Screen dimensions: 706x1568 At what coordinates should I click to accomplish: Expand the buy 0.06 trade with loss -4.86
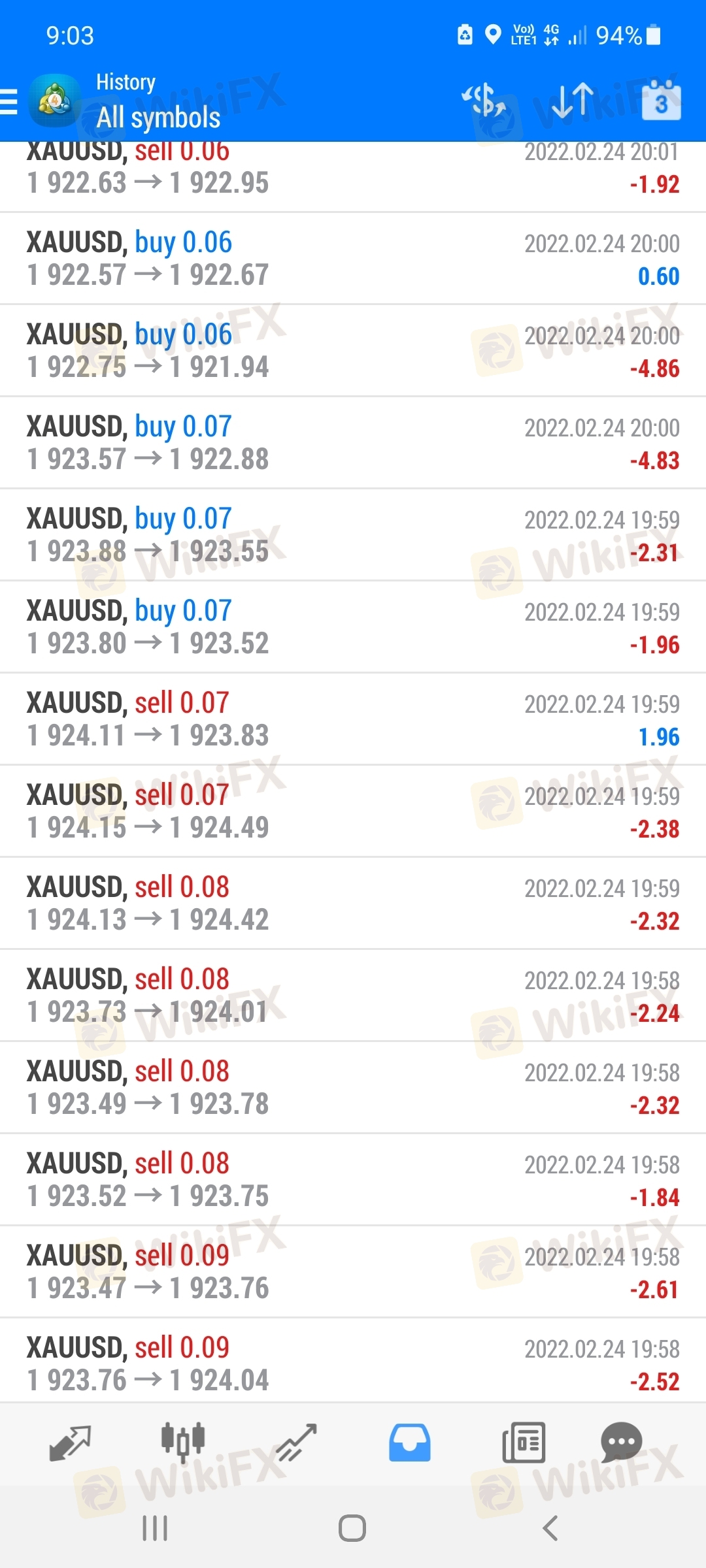(x=353, y=351)
